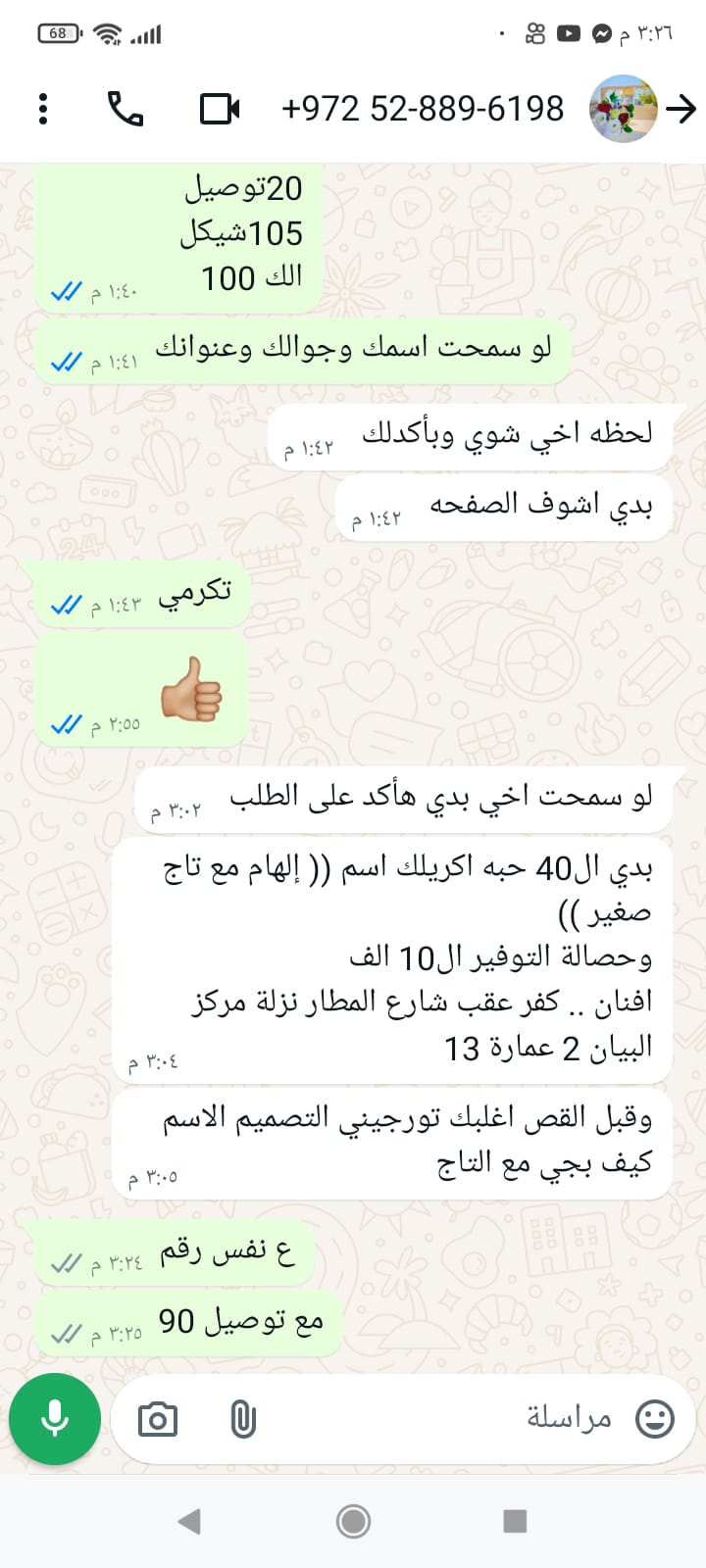Open the camera from the message bar
The image size is (706, 1568).
click(x=158, y=1419)
